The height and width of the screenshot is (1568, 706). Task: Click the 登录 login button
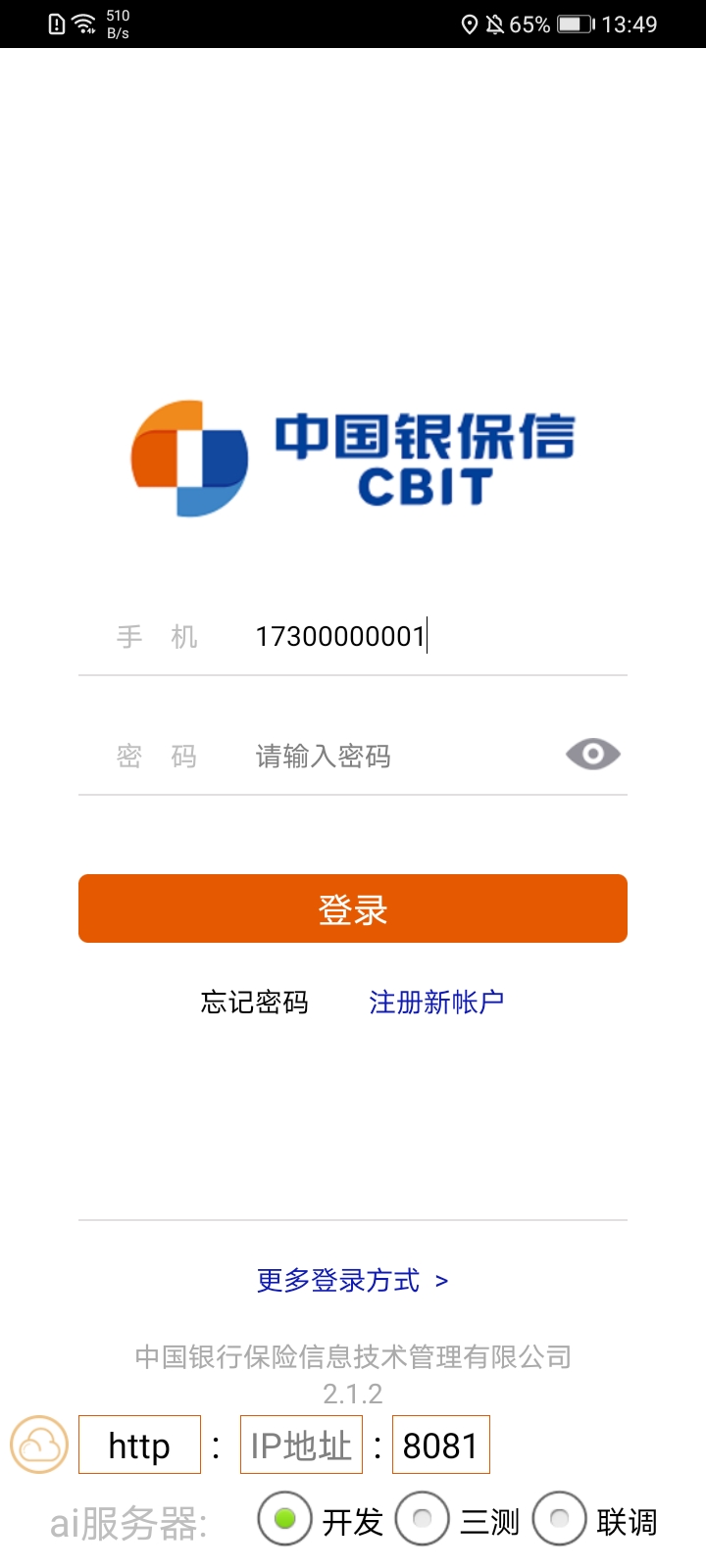pyautogui.click(x=353, y=908)
